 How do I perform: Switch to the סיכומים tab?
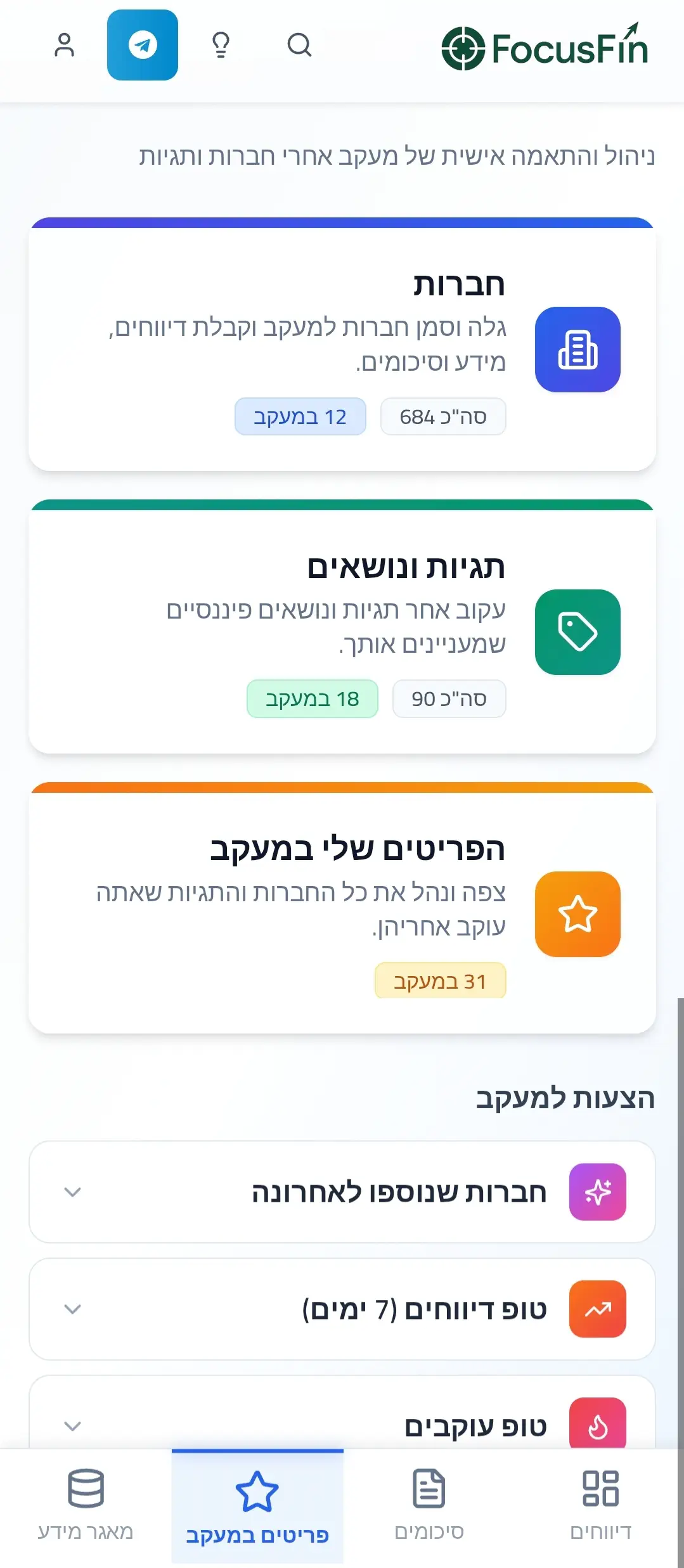tap(429, 1505)
